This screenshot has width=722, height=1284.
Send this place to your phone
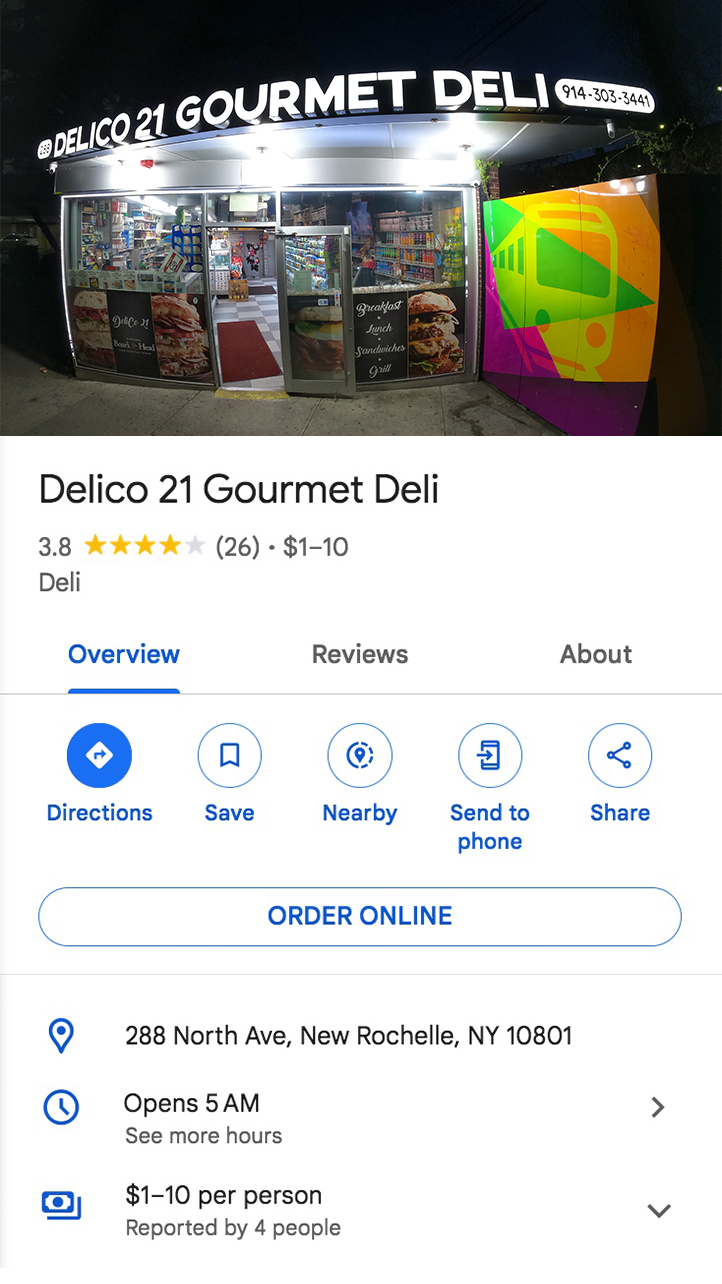[x=490, y=788]
